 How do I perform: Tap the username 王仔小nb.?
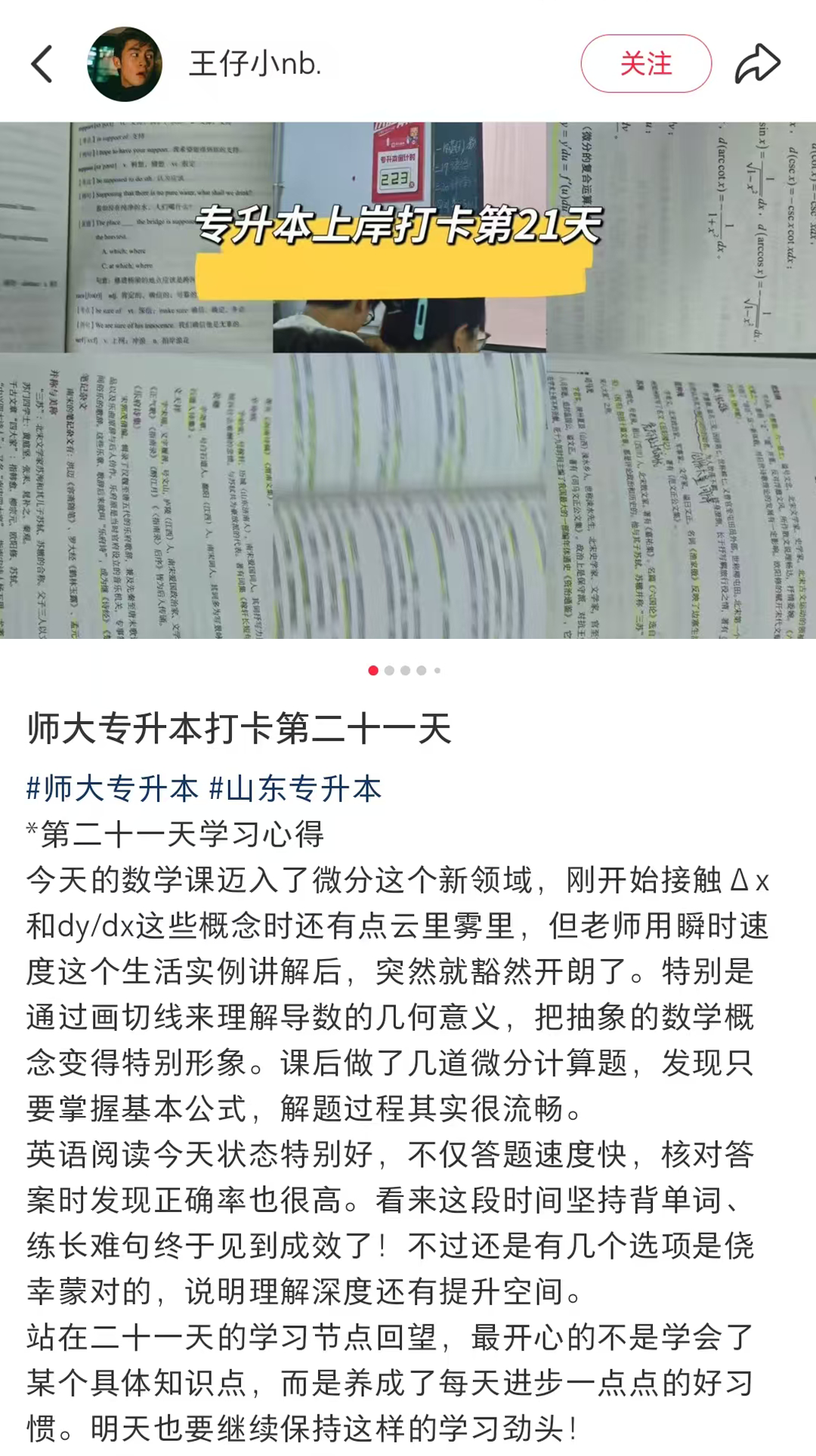[255, 64]
